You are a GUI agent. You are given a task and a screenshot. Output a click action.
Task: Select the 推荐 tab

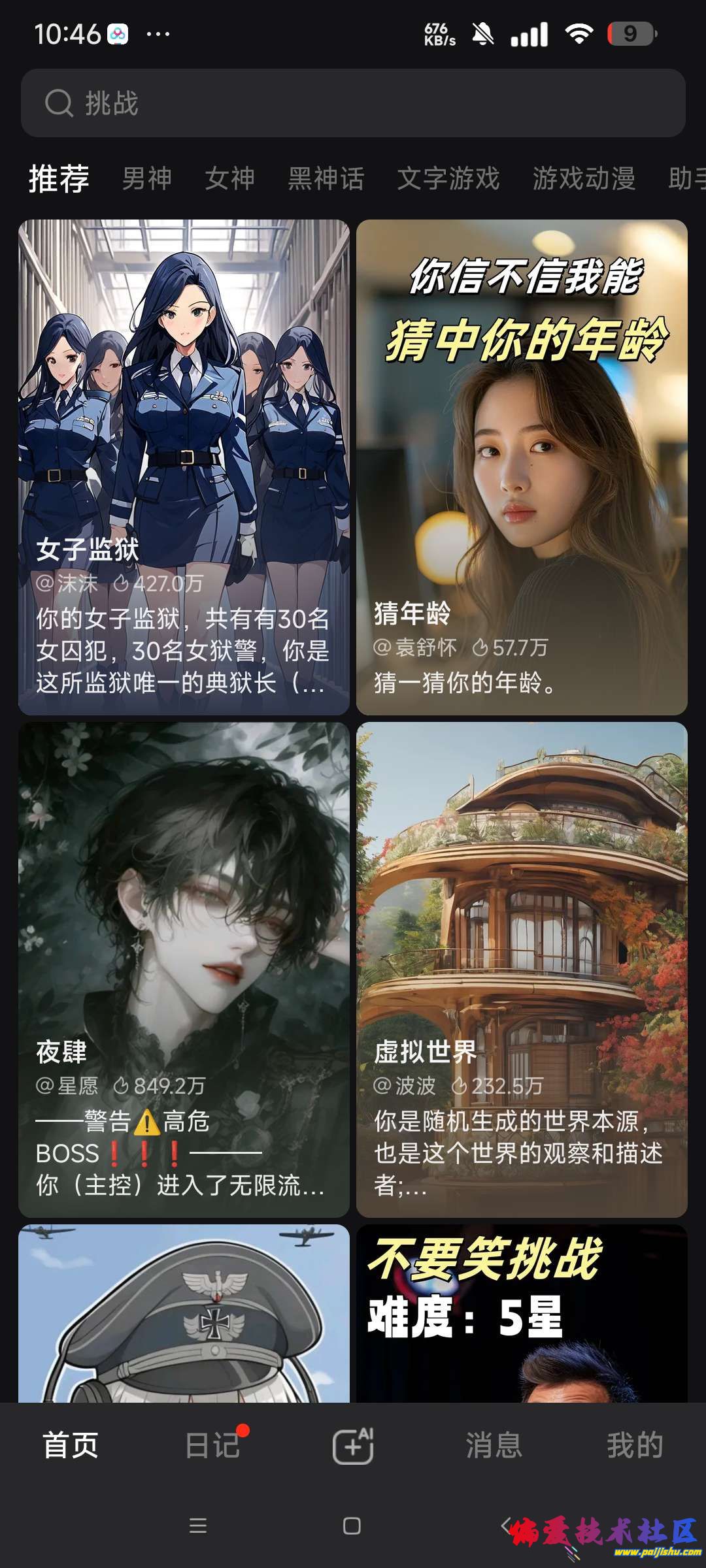(59, 178)
